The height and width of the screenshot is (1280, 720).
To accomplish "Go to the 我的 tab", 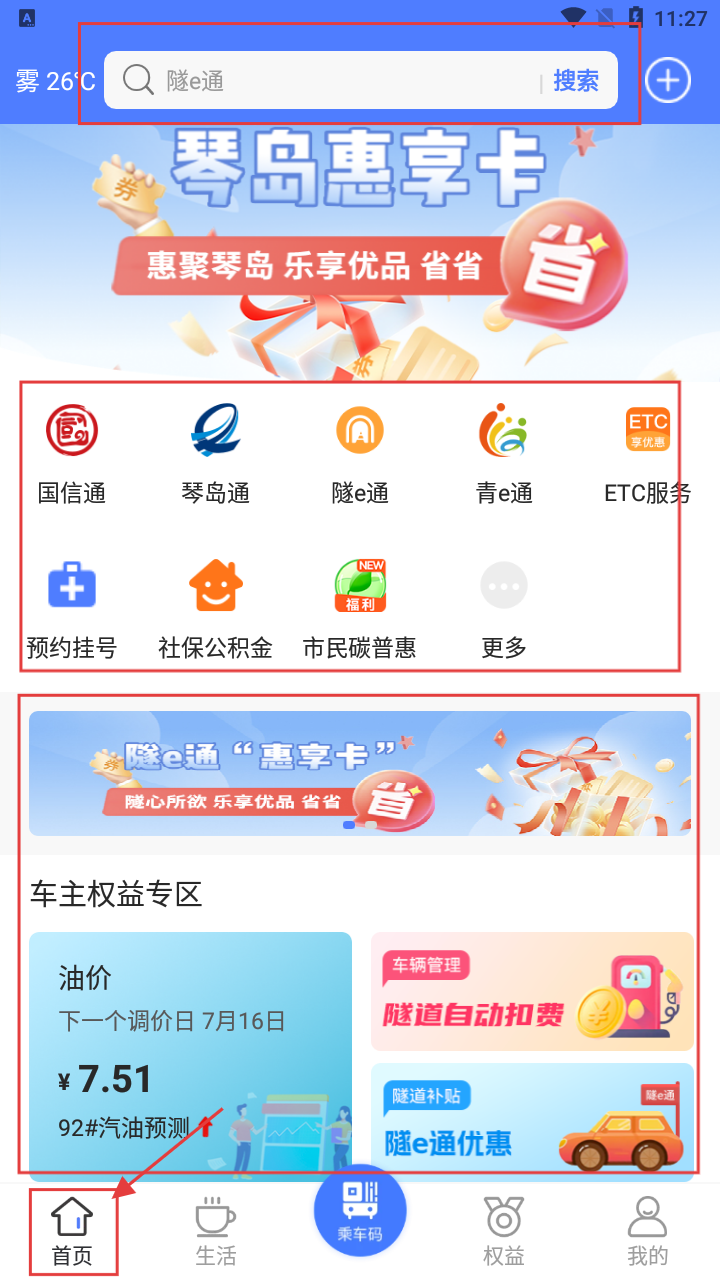I will [x=647, y=1230].
